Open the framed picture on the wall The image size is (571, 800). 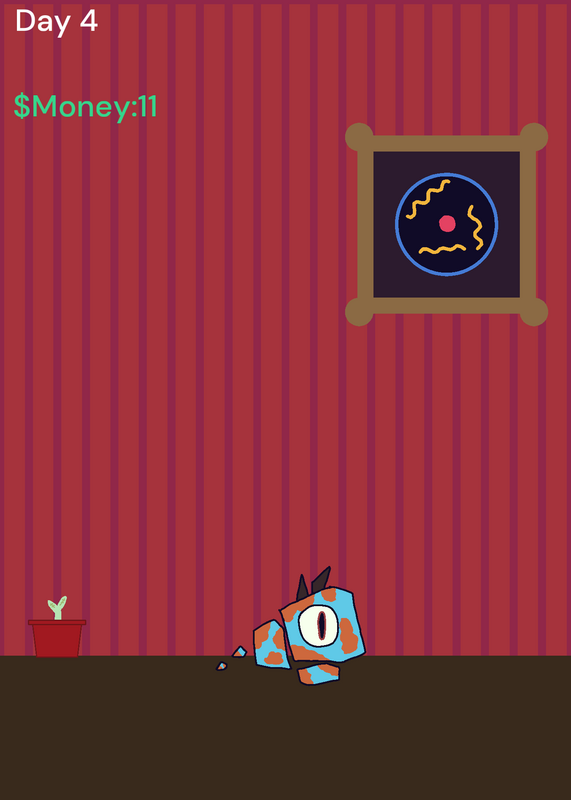tap(446, 224)
